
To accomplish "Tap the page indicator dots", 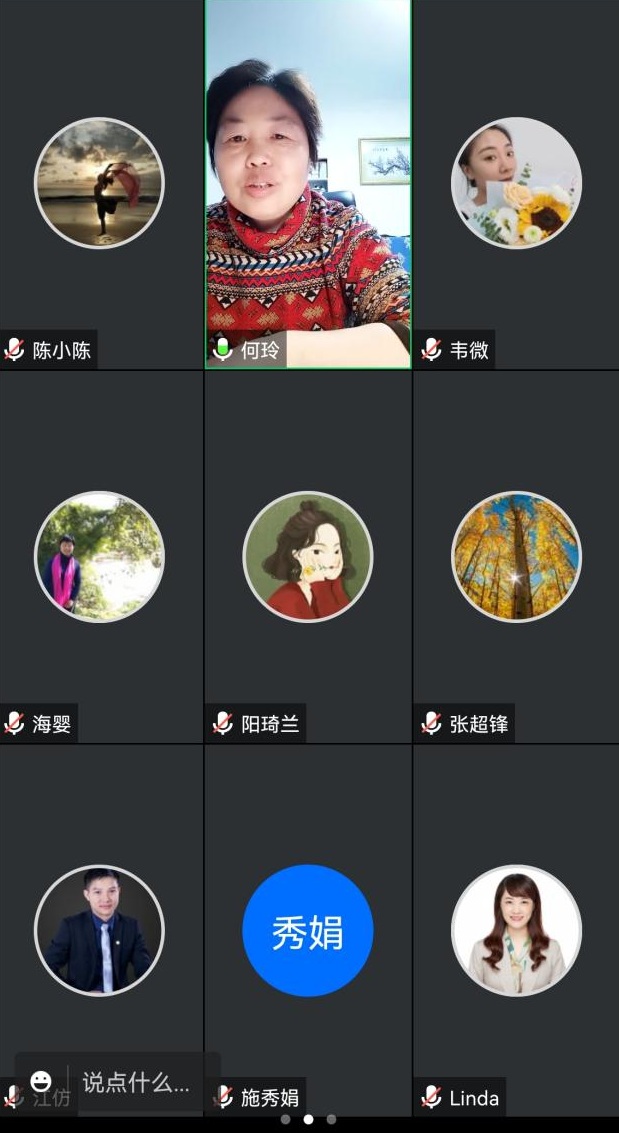I will click(x=308, y=1120).
